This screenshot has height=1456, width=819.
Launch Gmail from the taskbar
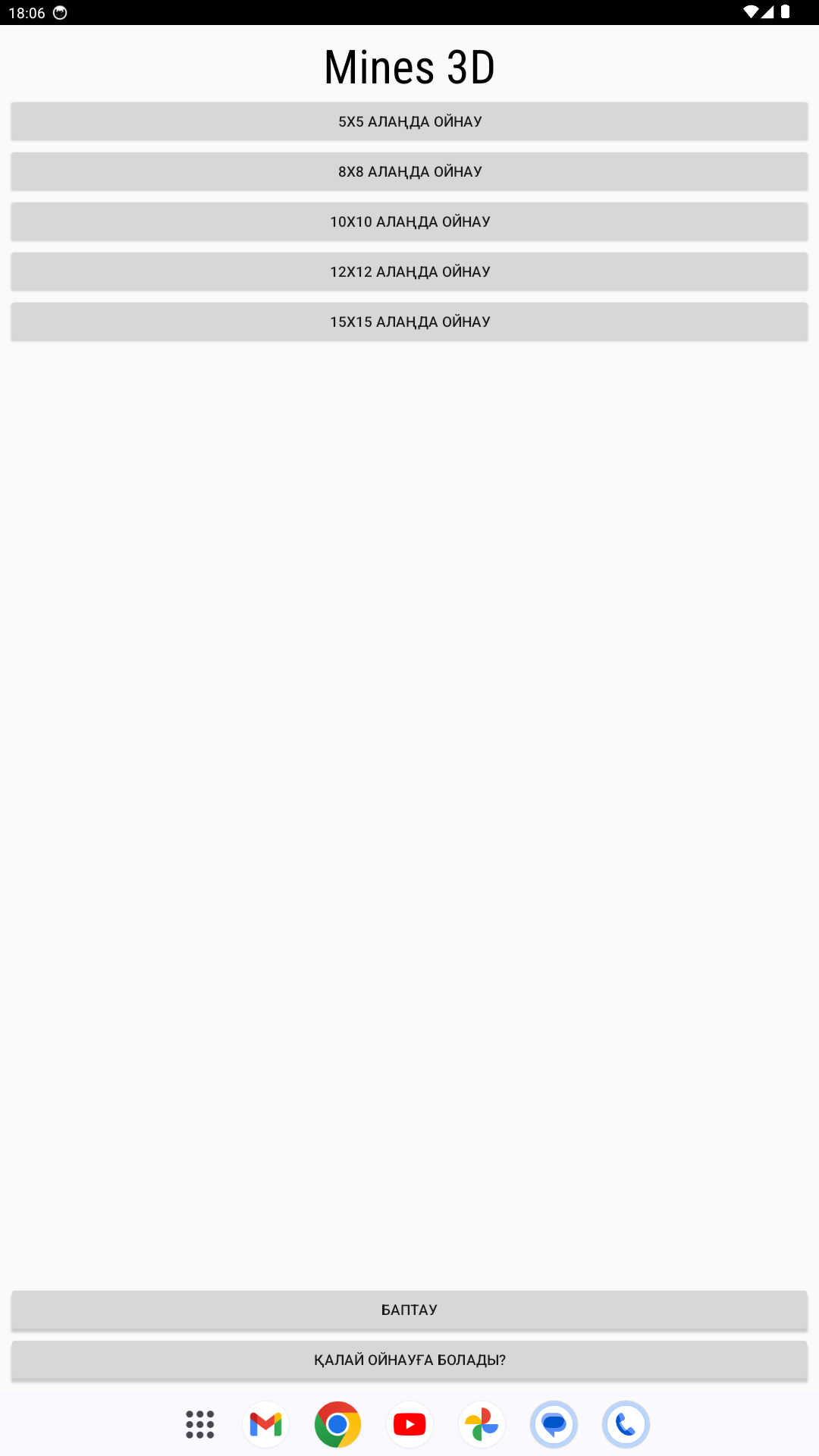tap(266, 1424)
